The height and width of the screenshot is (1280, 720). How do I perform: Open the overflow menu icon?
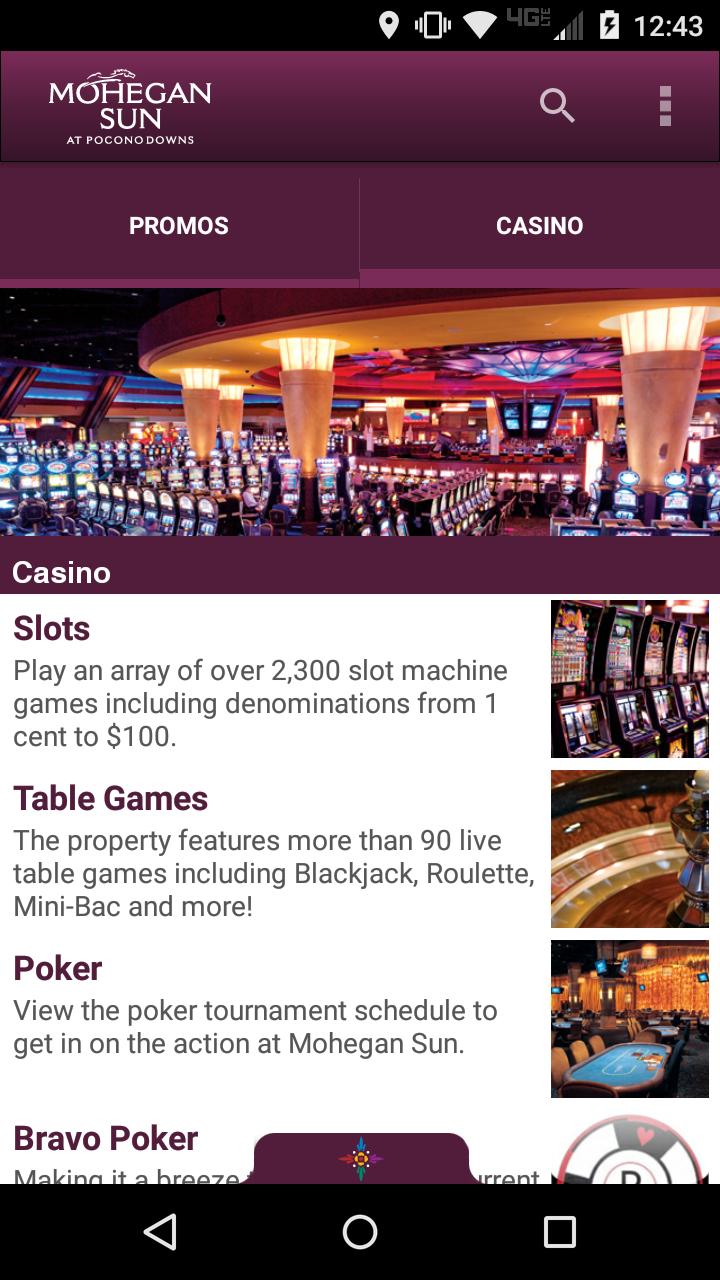point(665,105)
